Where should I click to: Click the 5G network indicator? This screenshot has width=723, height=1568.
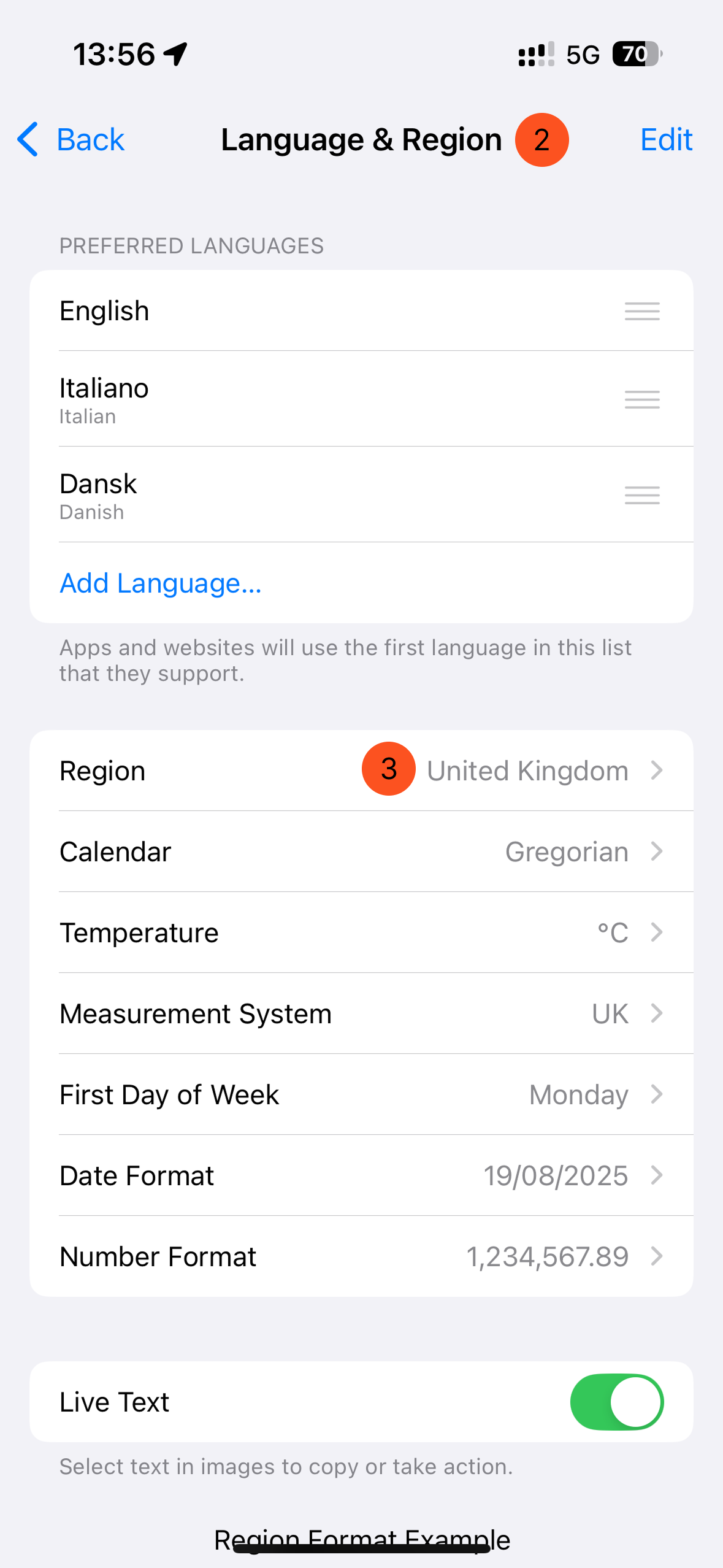581,54
